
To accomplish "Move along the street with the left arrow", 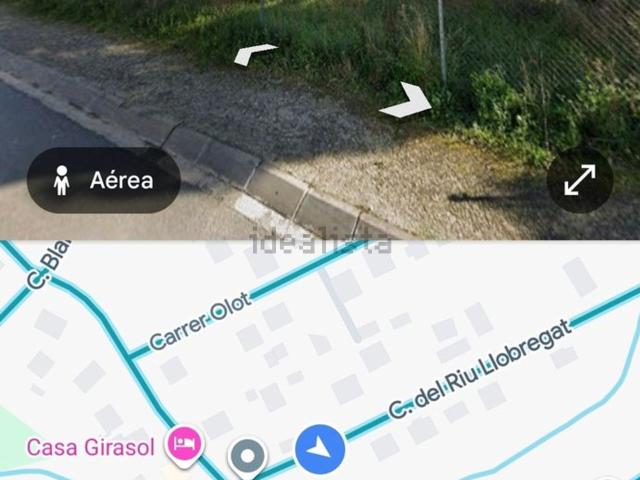I will (x=255, y=54).
